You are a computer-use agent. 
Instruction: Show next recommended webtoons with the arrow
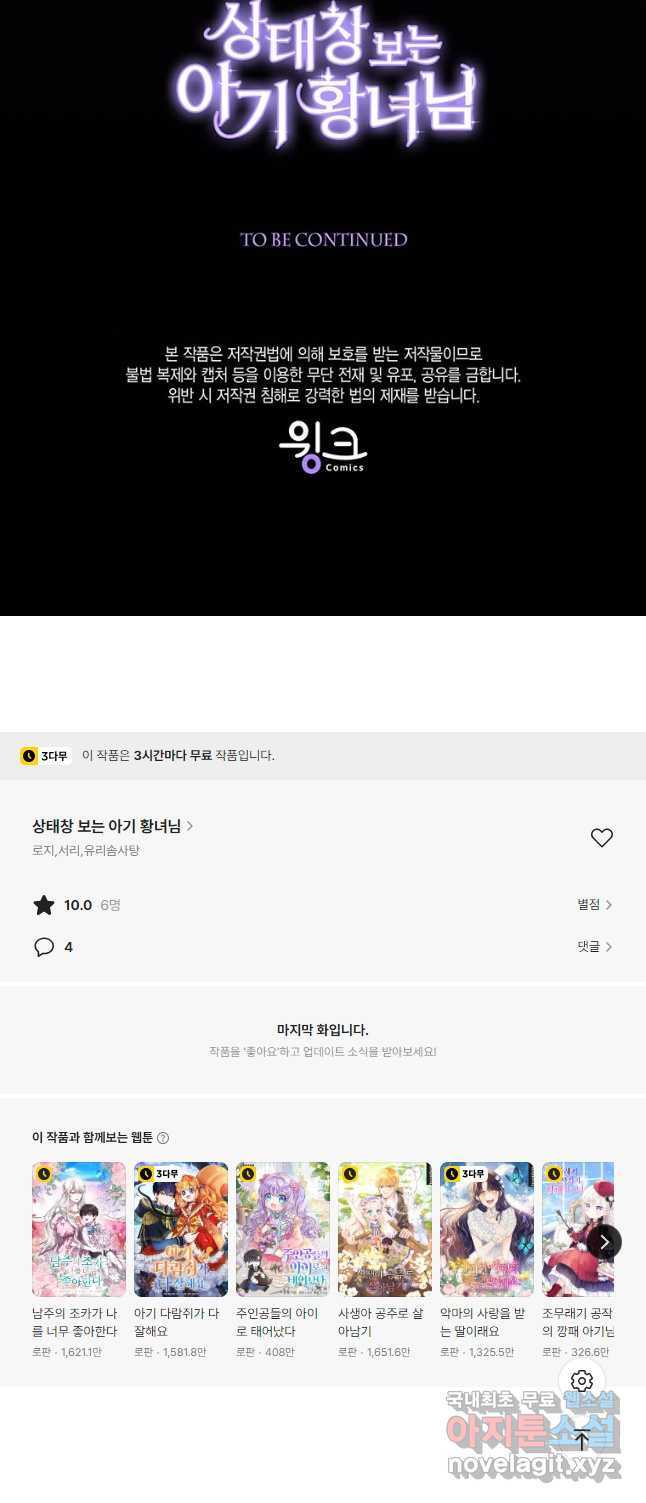click(604, 1242)
